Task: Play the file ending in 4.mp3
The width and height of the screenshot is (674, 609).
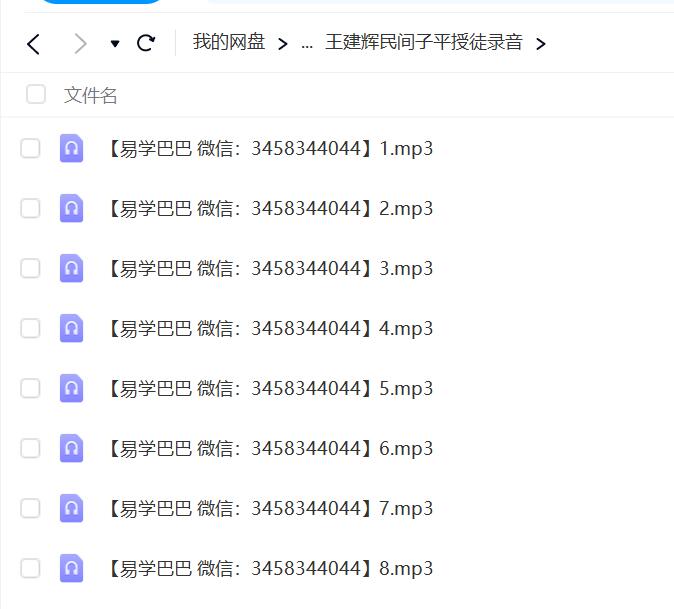Action: [269, 329]
